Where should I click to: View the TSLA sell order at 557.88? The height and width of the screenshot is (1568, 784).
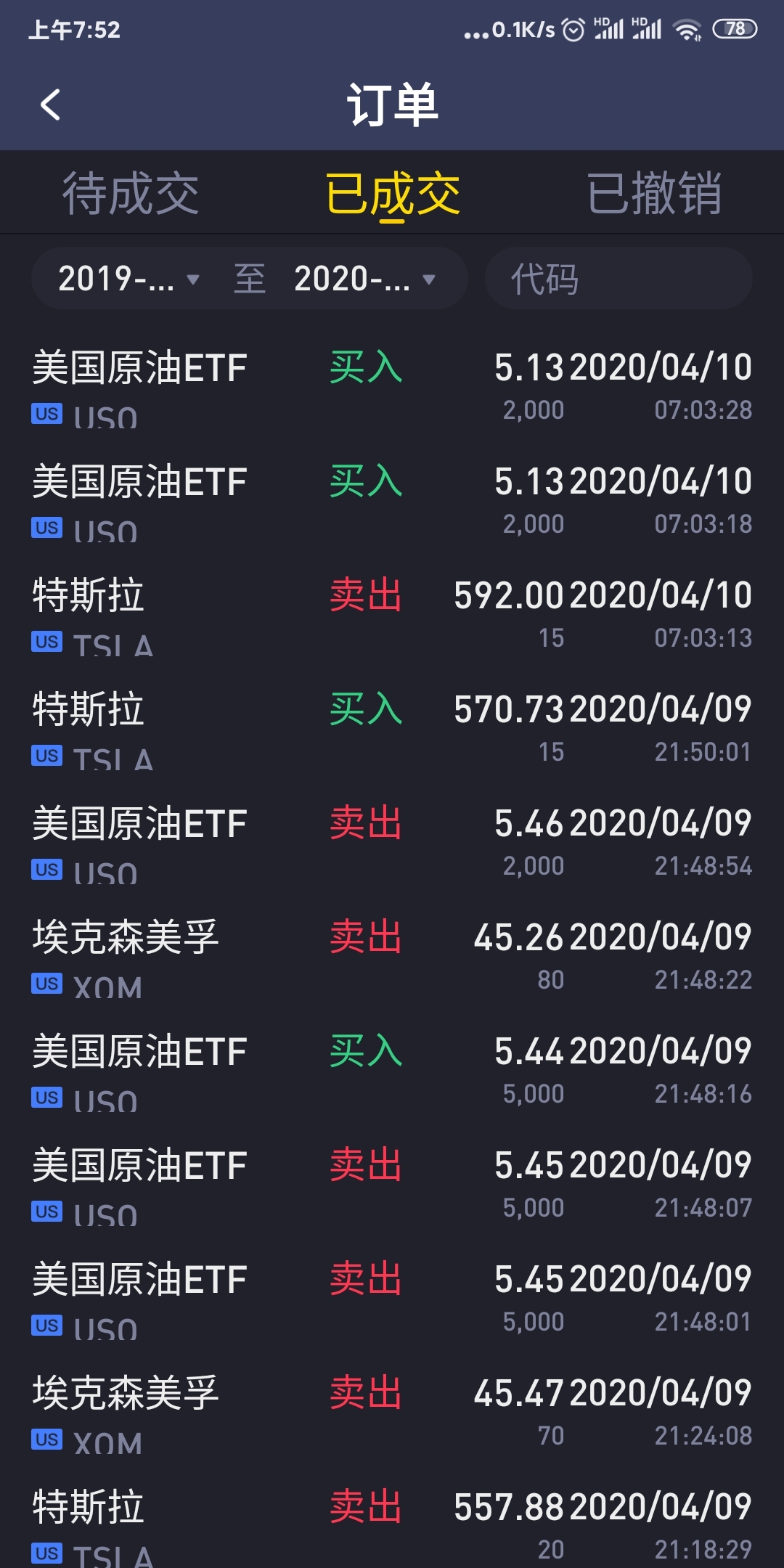392,1520
